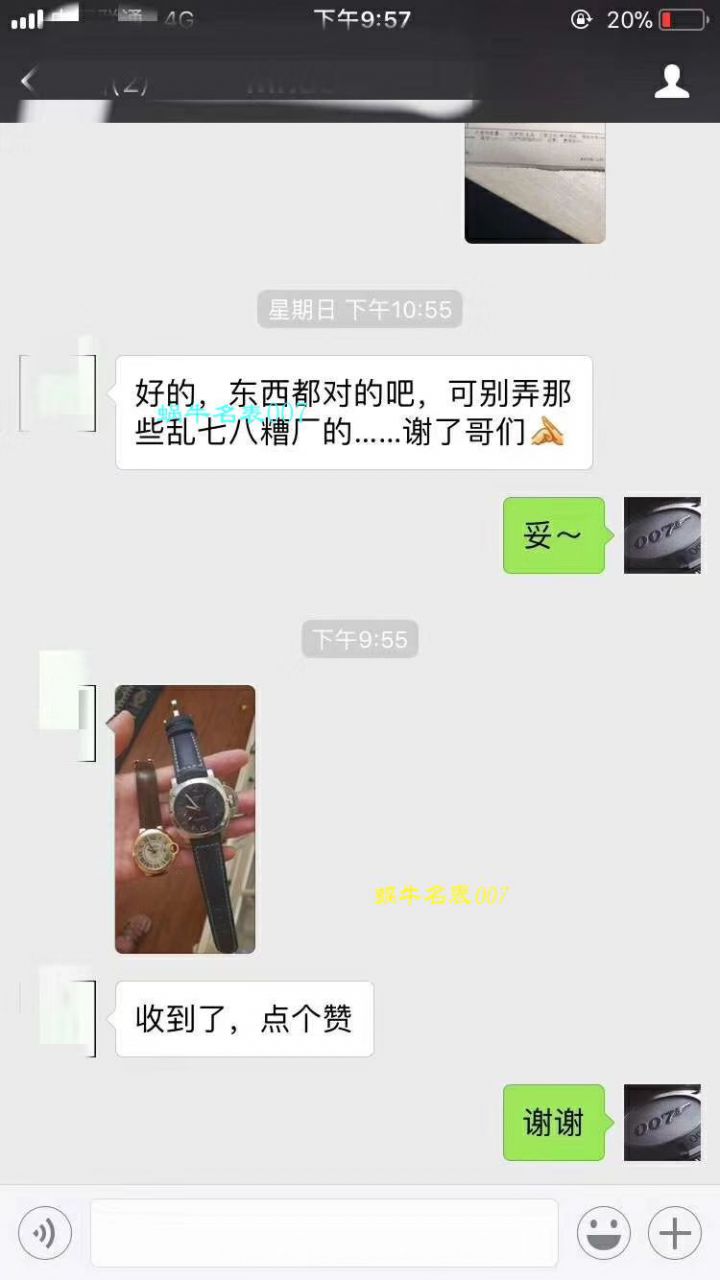Focus the message text field
Screen dimensions: 720x1280
pyautogui.click(x=324, y=1232)
